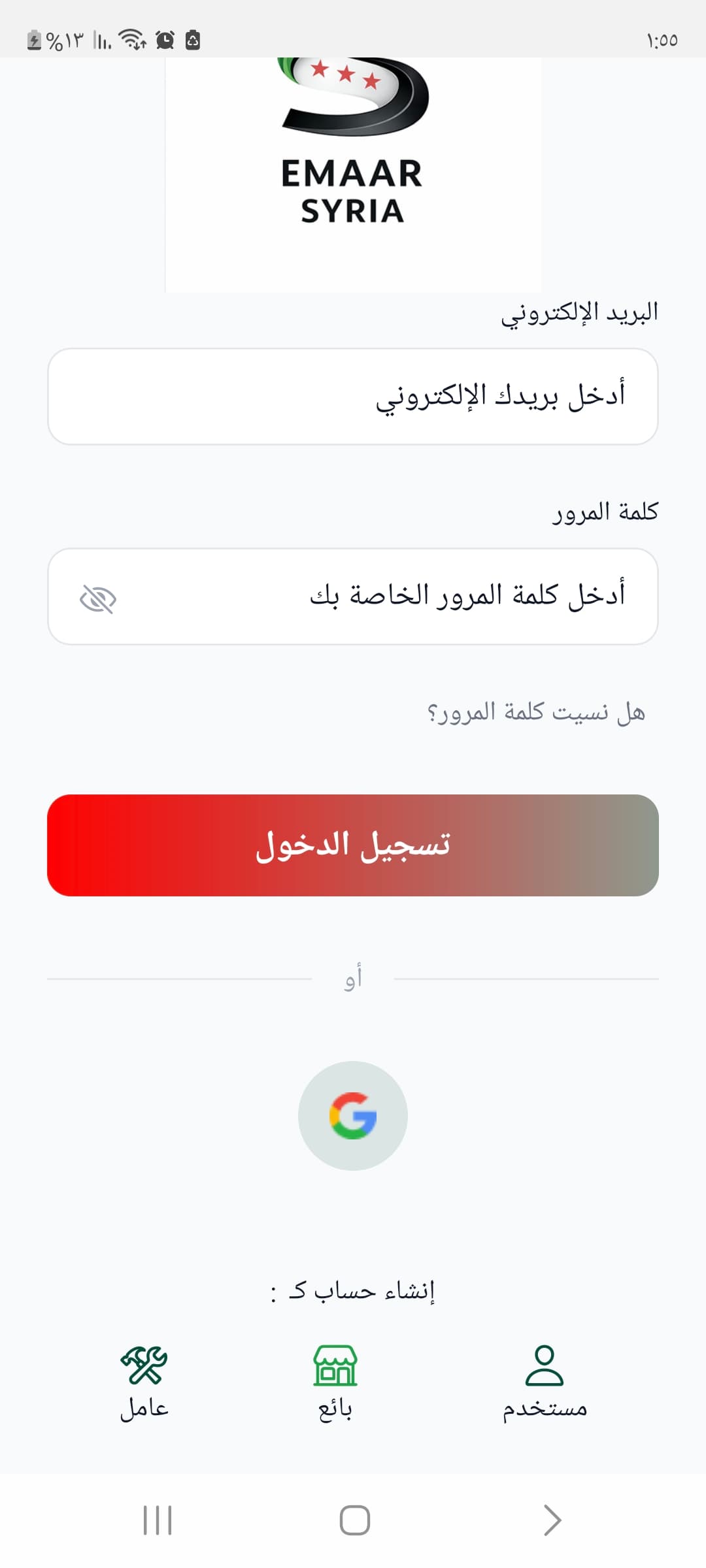
Task: Tap the email address input field
Action: (353, 397)
